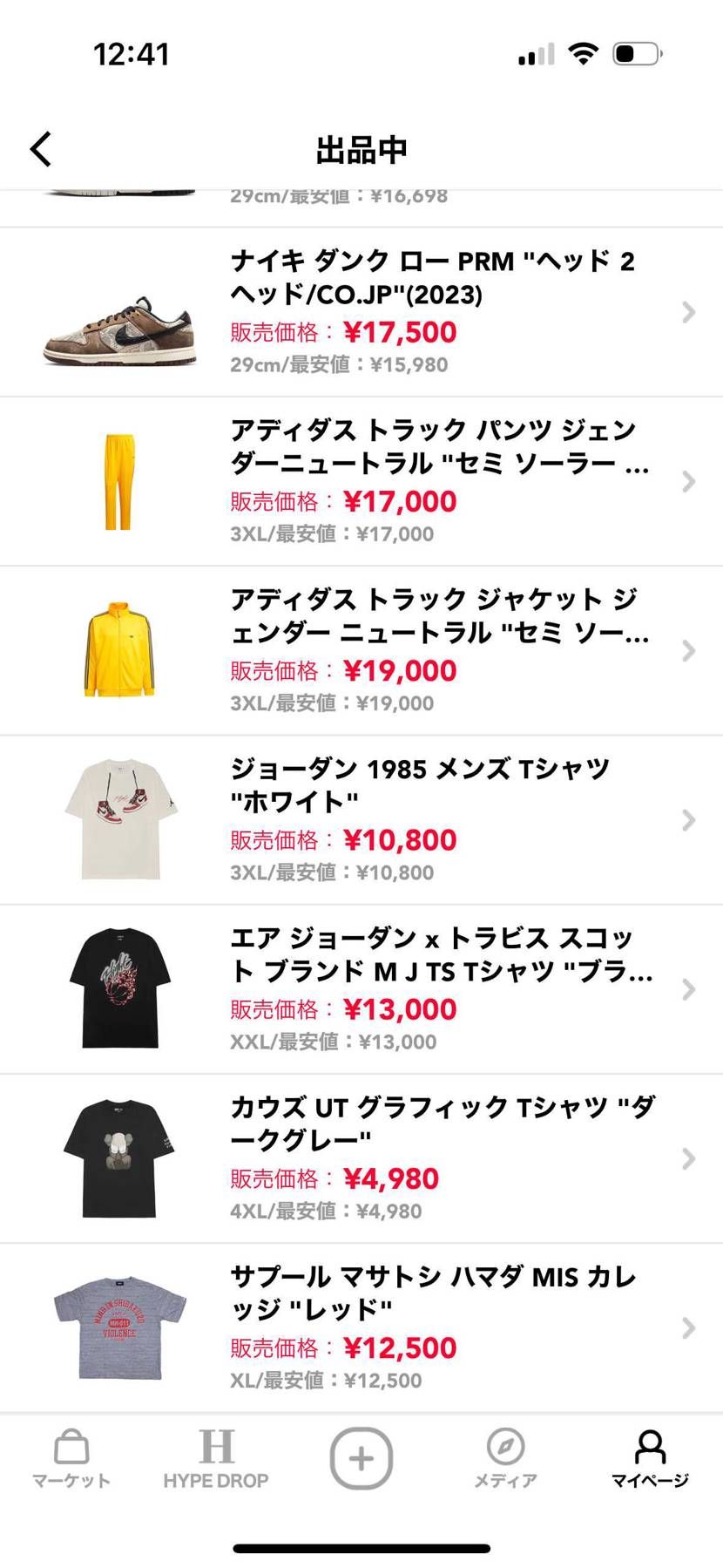Open the Nike Dunk Low sneaker thumbnail
Screen dimensions: 723x1568
tap(120, 331)
